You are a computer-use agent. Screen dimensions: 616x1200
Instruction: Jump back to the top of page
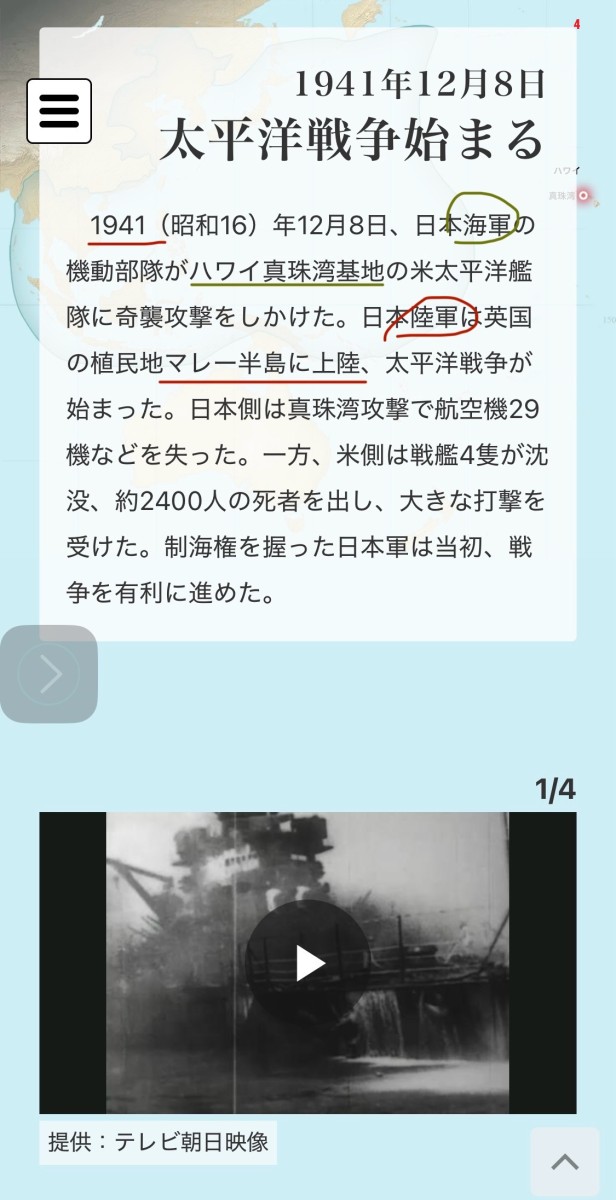tap(565, 1161)
